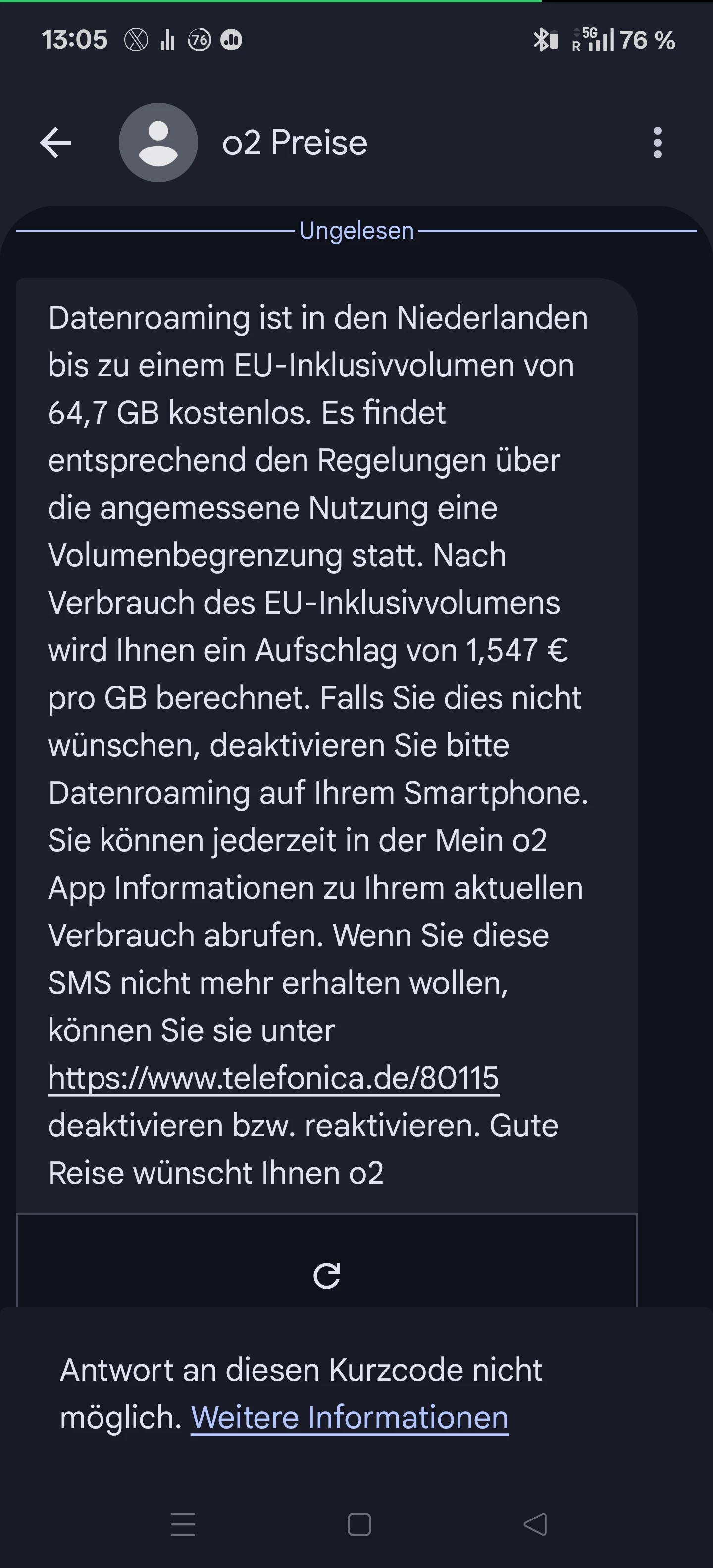
Task: Tap the system back triangle
Action: 535,1524
